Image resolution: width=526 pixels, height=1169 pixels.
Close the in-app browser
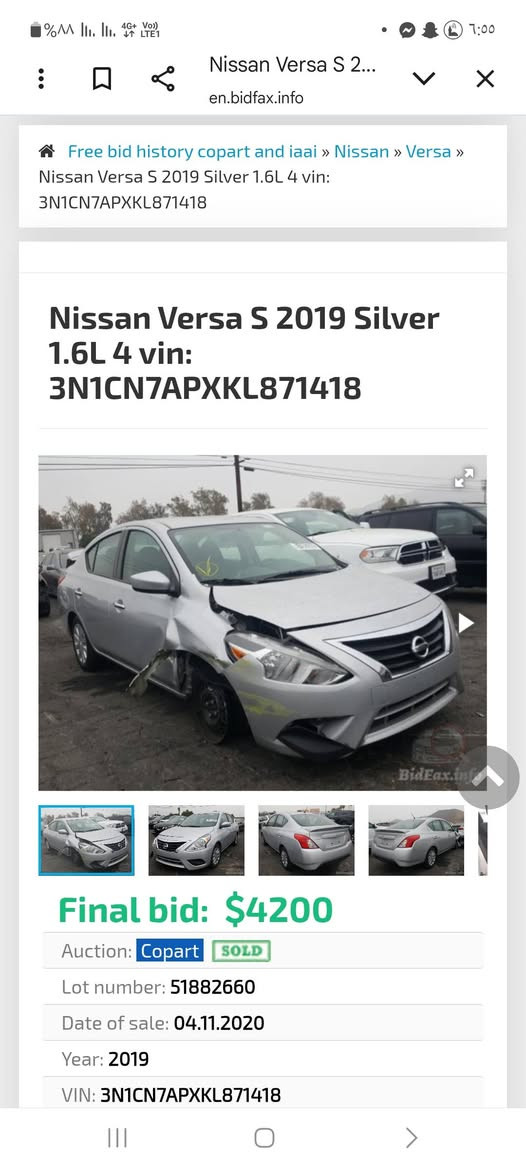[x=485, y=78]
